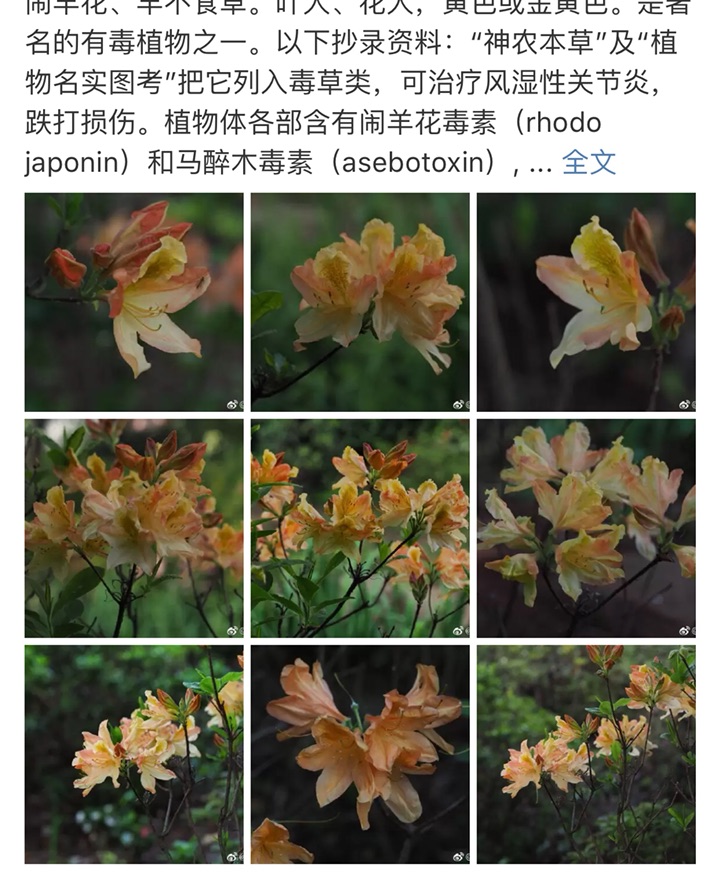Open the last photo in the bottom row
The width and height of the screenshot is (720, 872).
point(586,754)
